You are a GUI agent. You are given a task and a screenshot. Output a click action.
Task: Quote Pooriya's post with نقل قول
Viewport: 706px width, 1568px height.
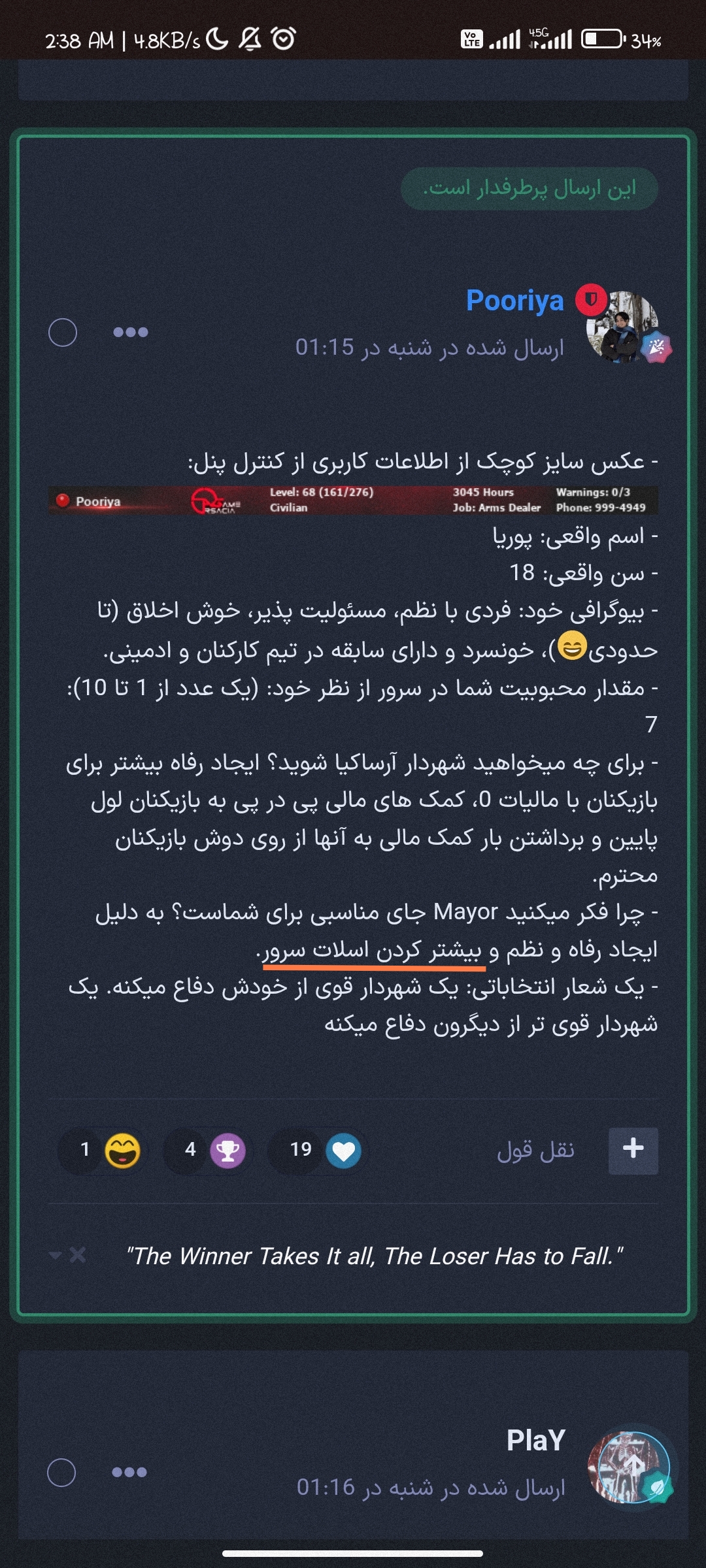coord(535,1151)
